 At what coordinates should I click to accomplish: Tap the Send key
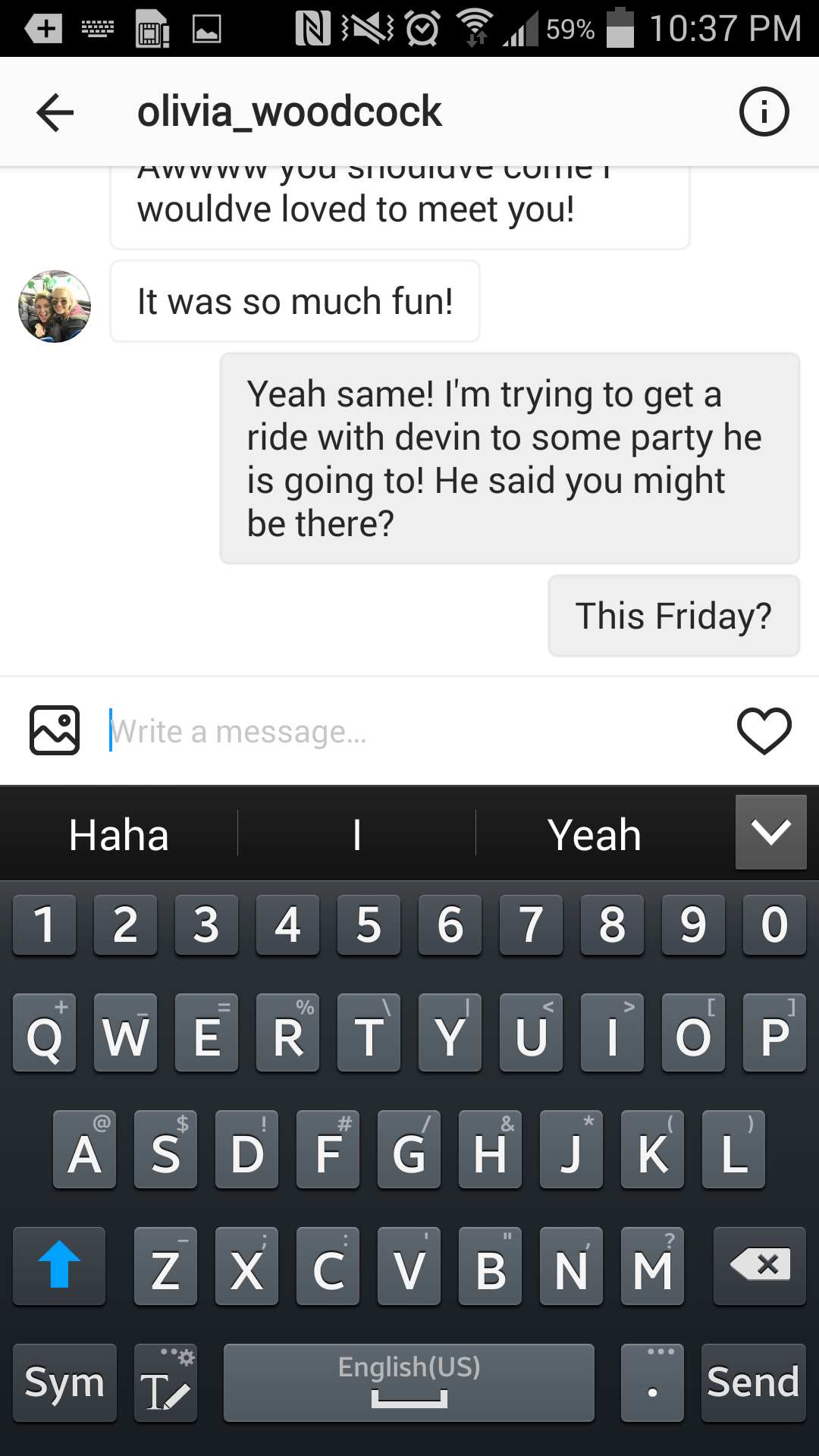[753, 1382]
